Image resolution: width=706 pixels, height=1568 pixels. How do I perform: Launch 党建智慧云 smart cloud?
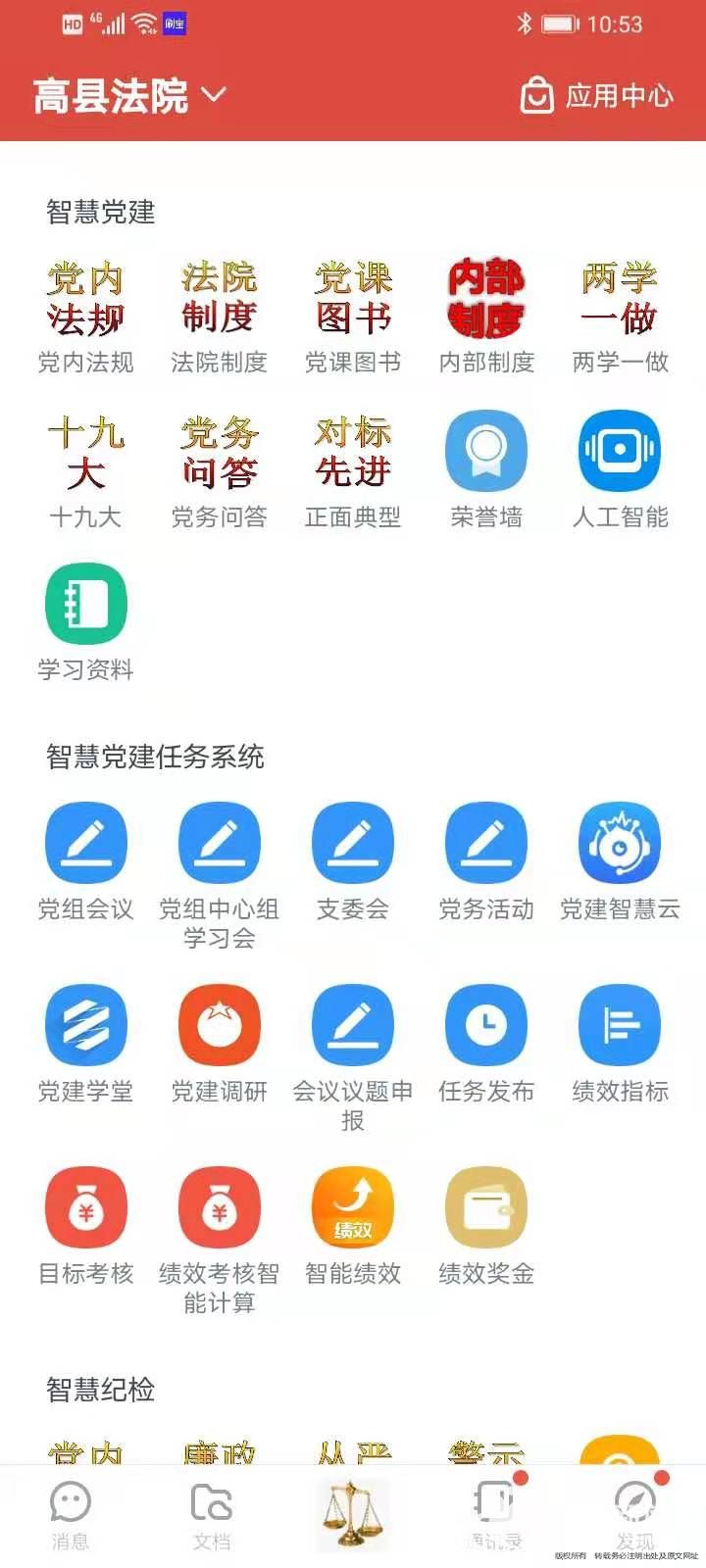[x=620, y=841]
